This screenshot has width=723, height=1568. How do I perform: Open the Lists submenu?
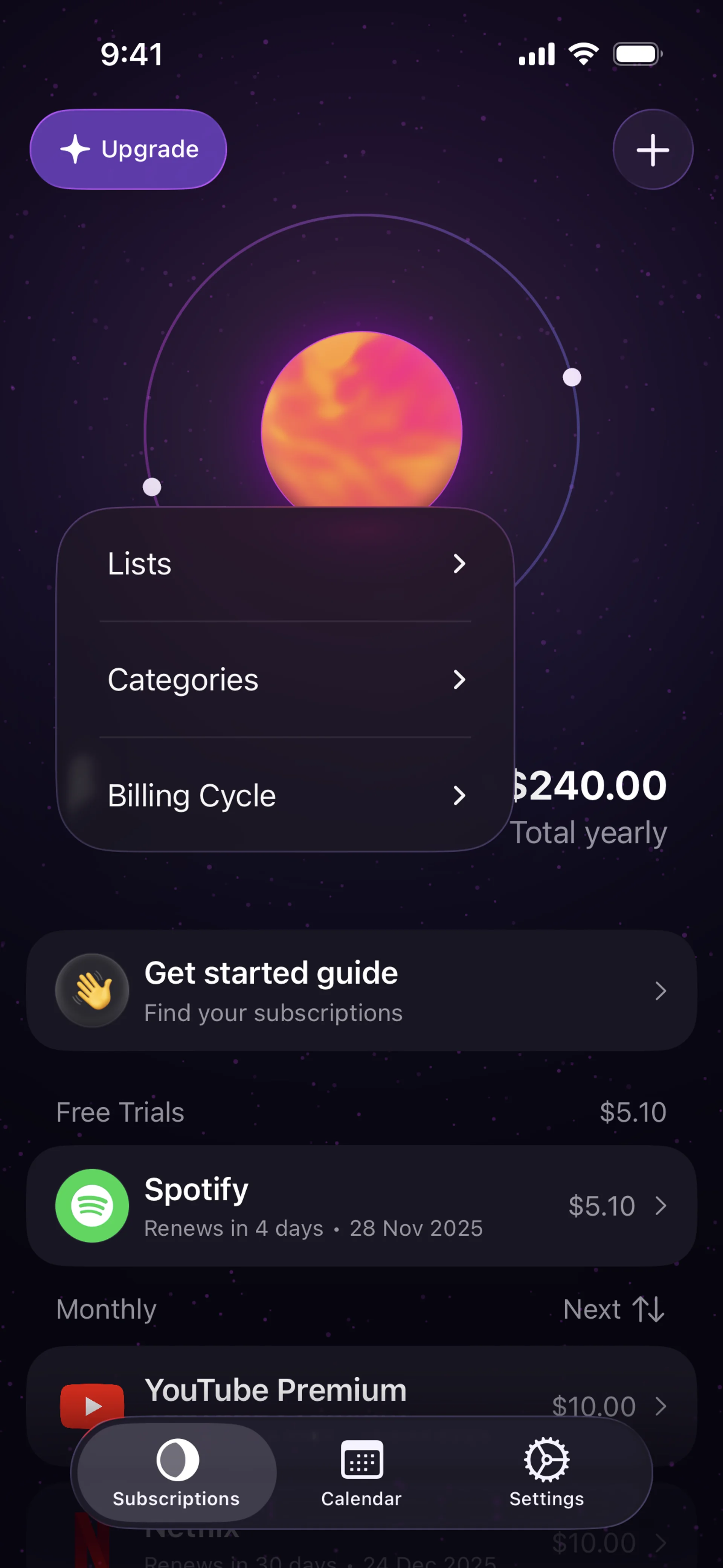285,564
